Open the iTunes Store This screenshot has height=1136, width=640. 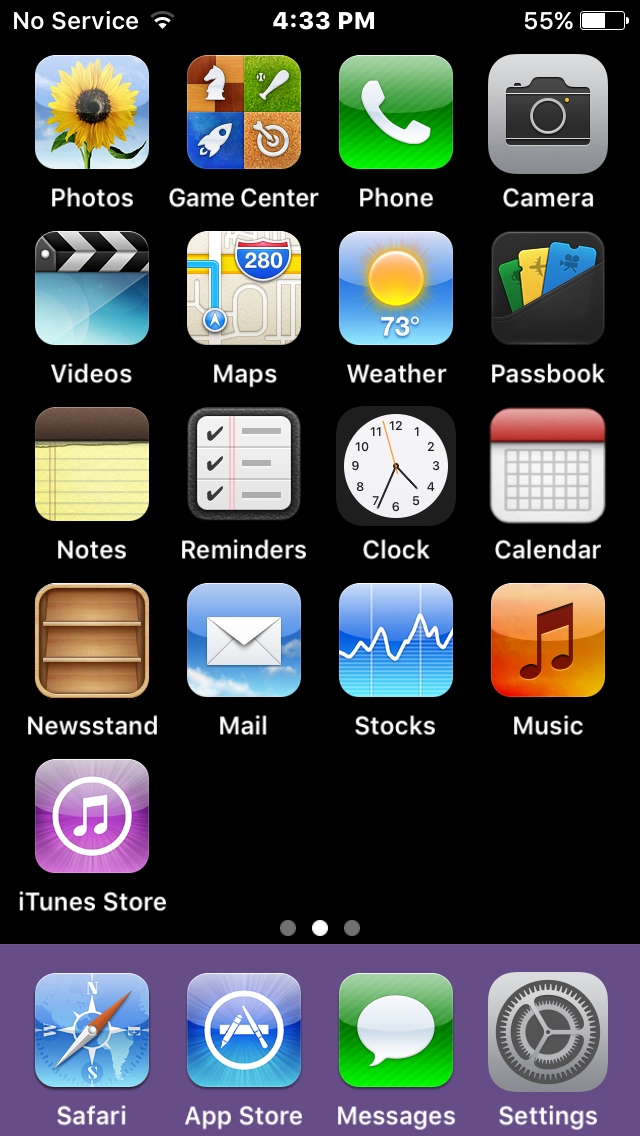(92, 816)
